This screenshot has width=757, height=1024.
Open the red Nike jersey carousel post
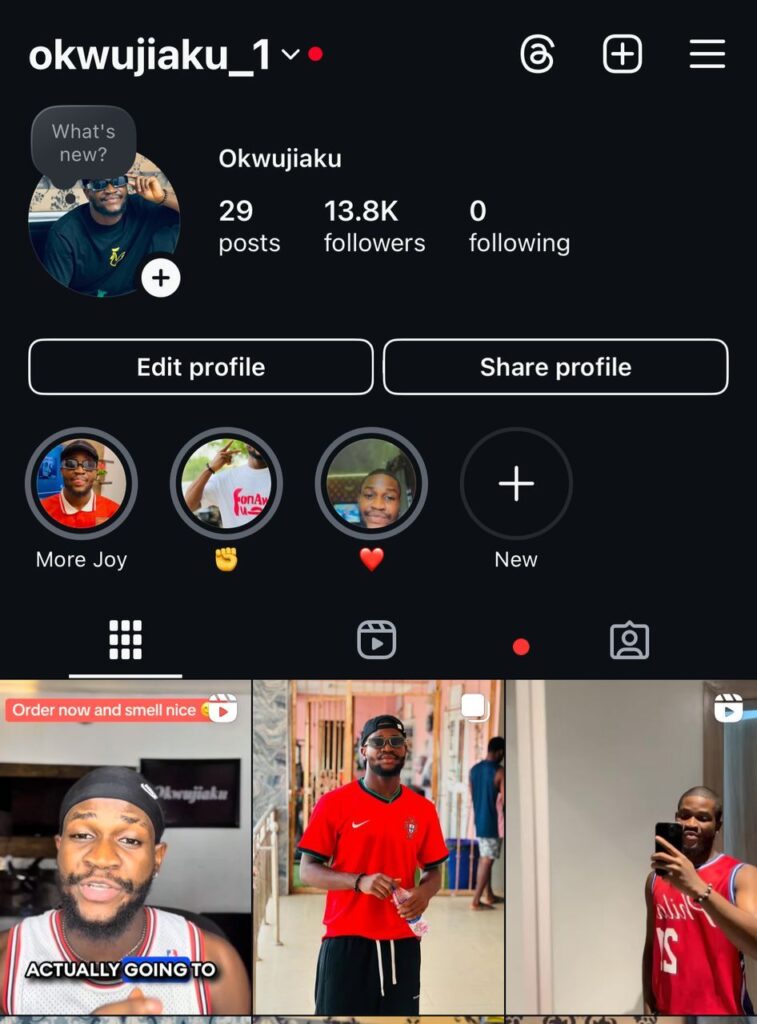(x=378, y=850)
